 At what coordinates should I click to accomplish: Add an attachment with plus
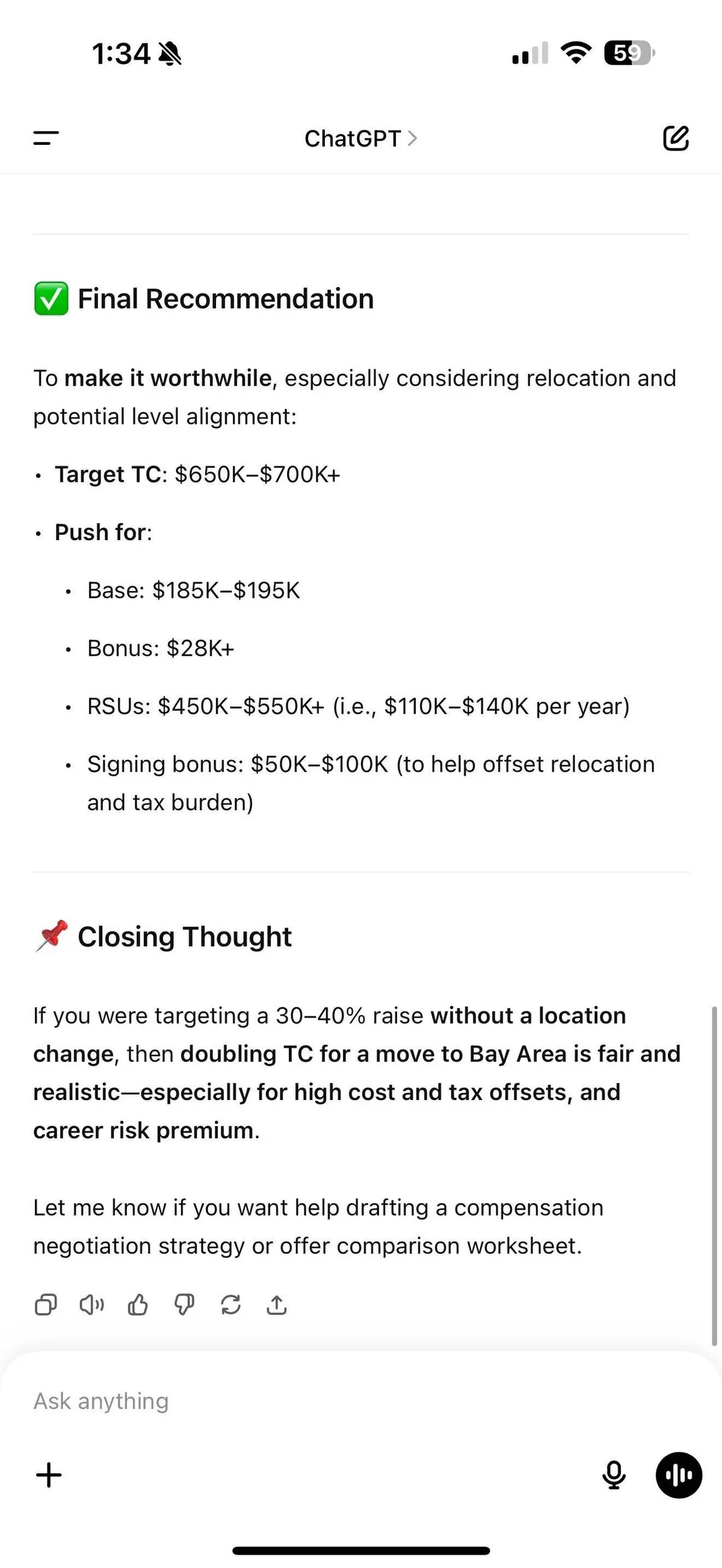point(49,1475)
